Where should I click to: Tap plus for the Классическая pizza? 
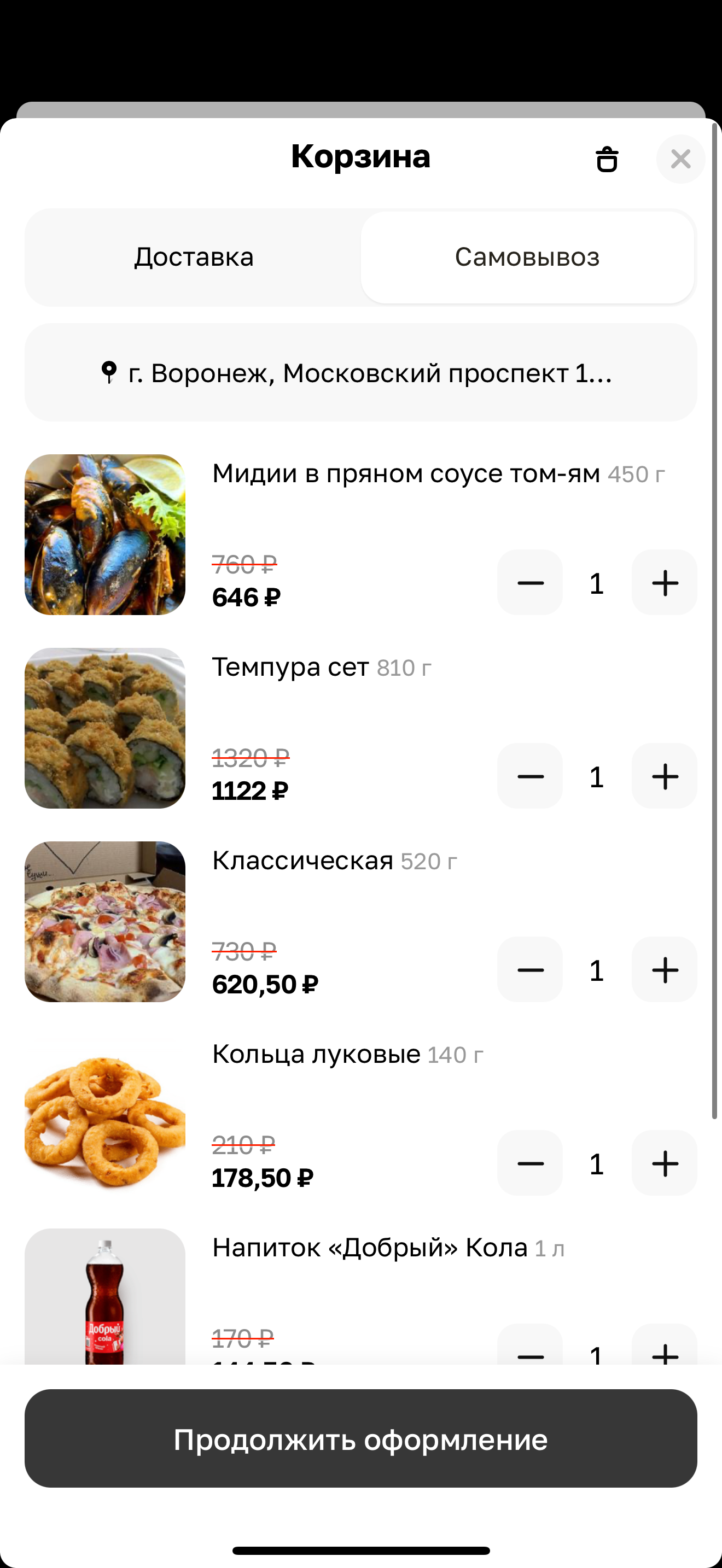(x=664, y=970)
